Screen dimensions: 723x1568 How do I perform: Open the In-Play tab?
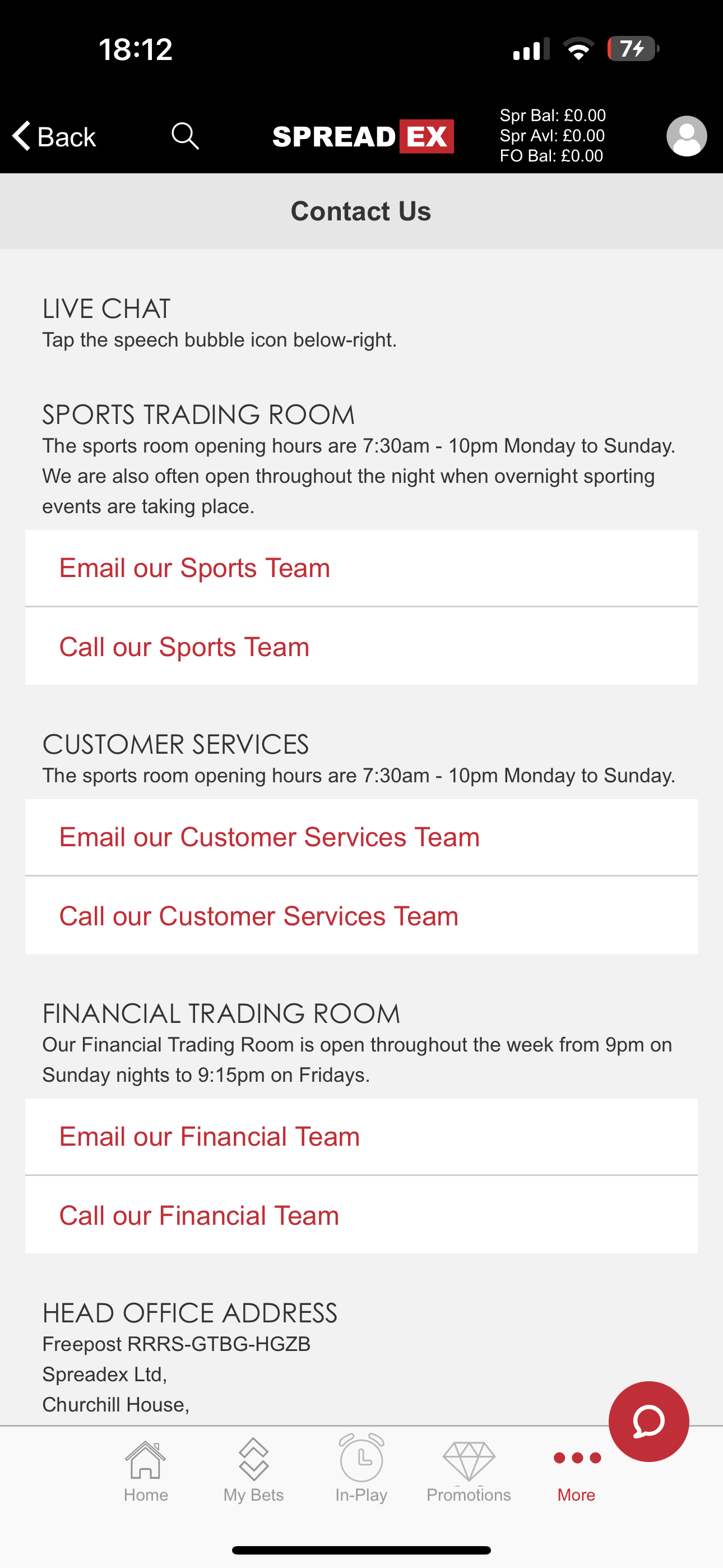tap(361, 1470)
